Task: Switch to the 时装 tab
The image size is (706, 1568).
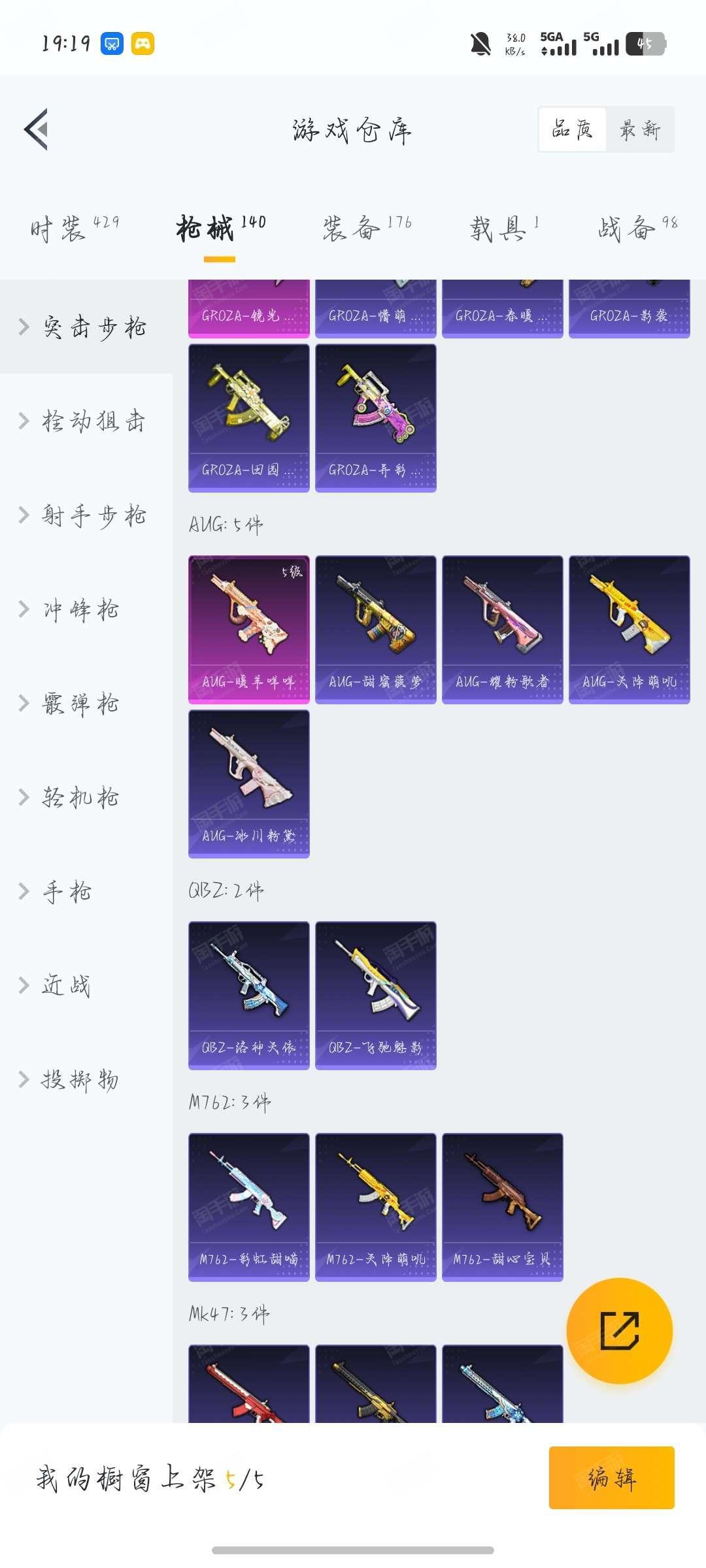Action: 75,229
